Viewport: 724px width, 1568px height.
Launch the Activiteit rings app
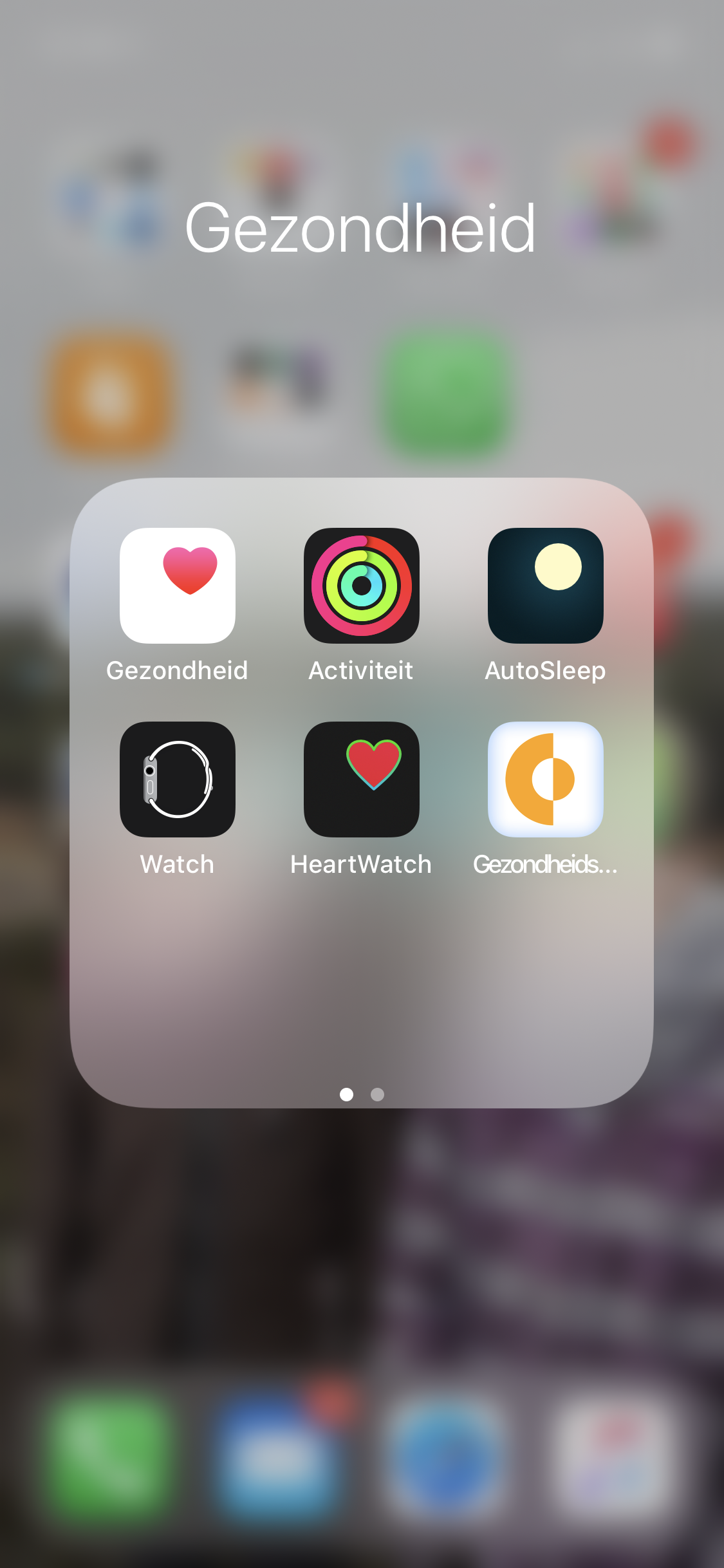point(361,586)
